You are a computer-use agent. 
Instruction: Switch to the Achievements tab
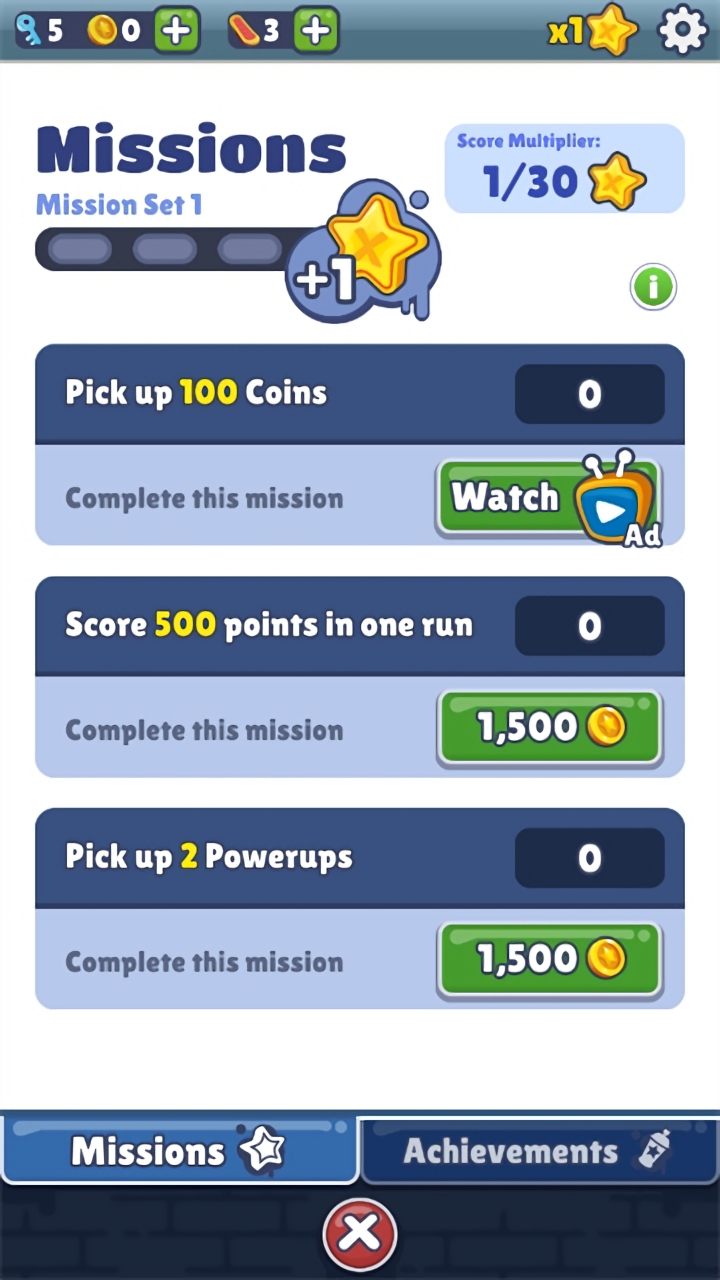pos(539,1151)
